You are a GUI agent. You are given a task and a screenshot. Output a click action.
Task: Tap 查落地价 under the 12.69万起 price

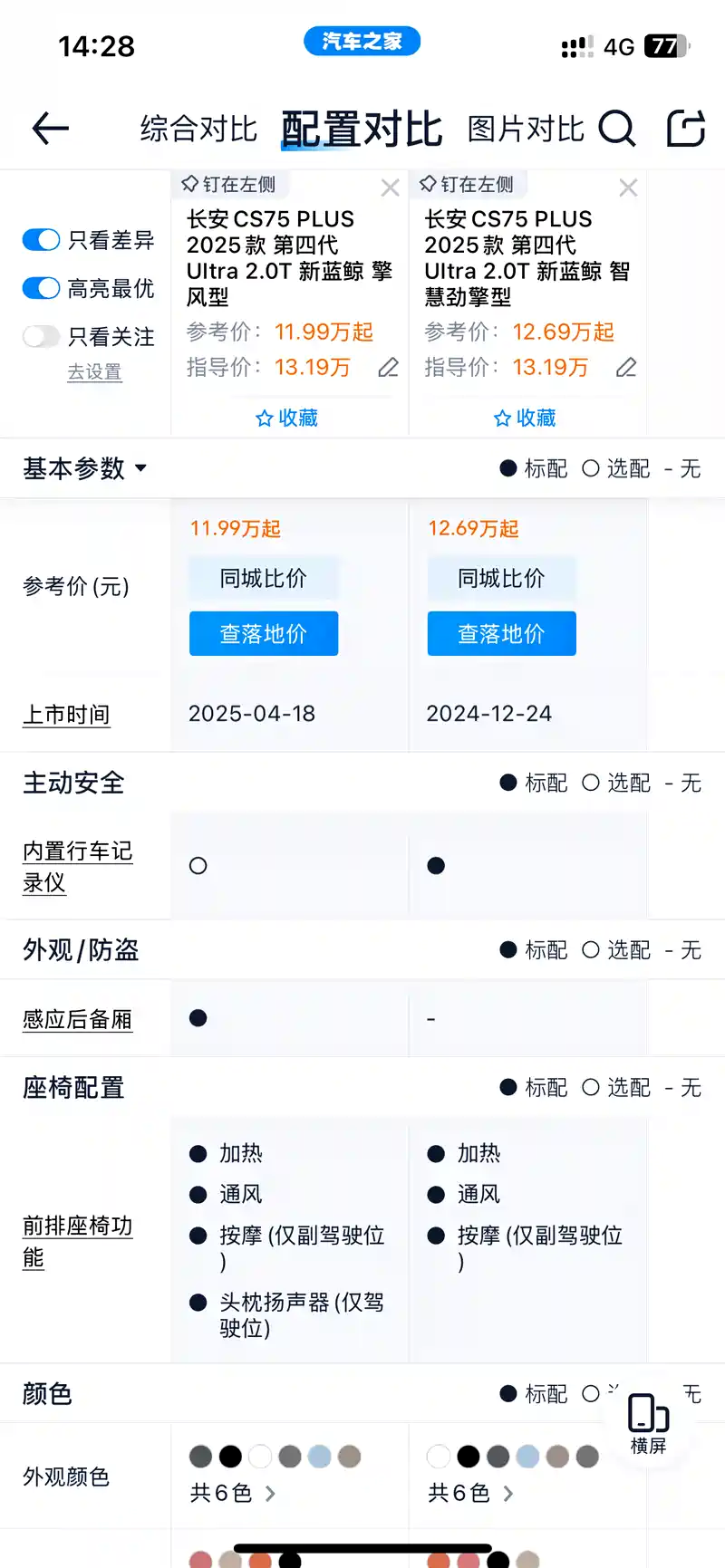[x=501, y=633]
